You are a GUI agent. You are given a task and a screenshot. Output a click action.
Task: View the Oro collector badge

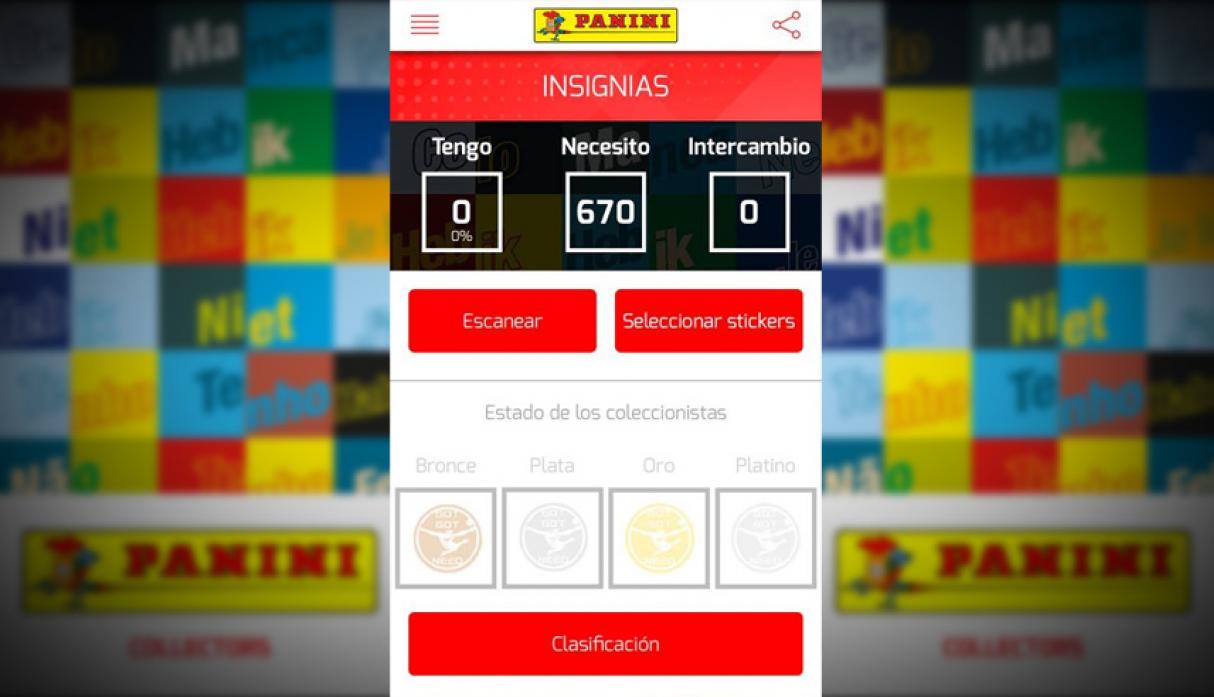click(659, 537)
